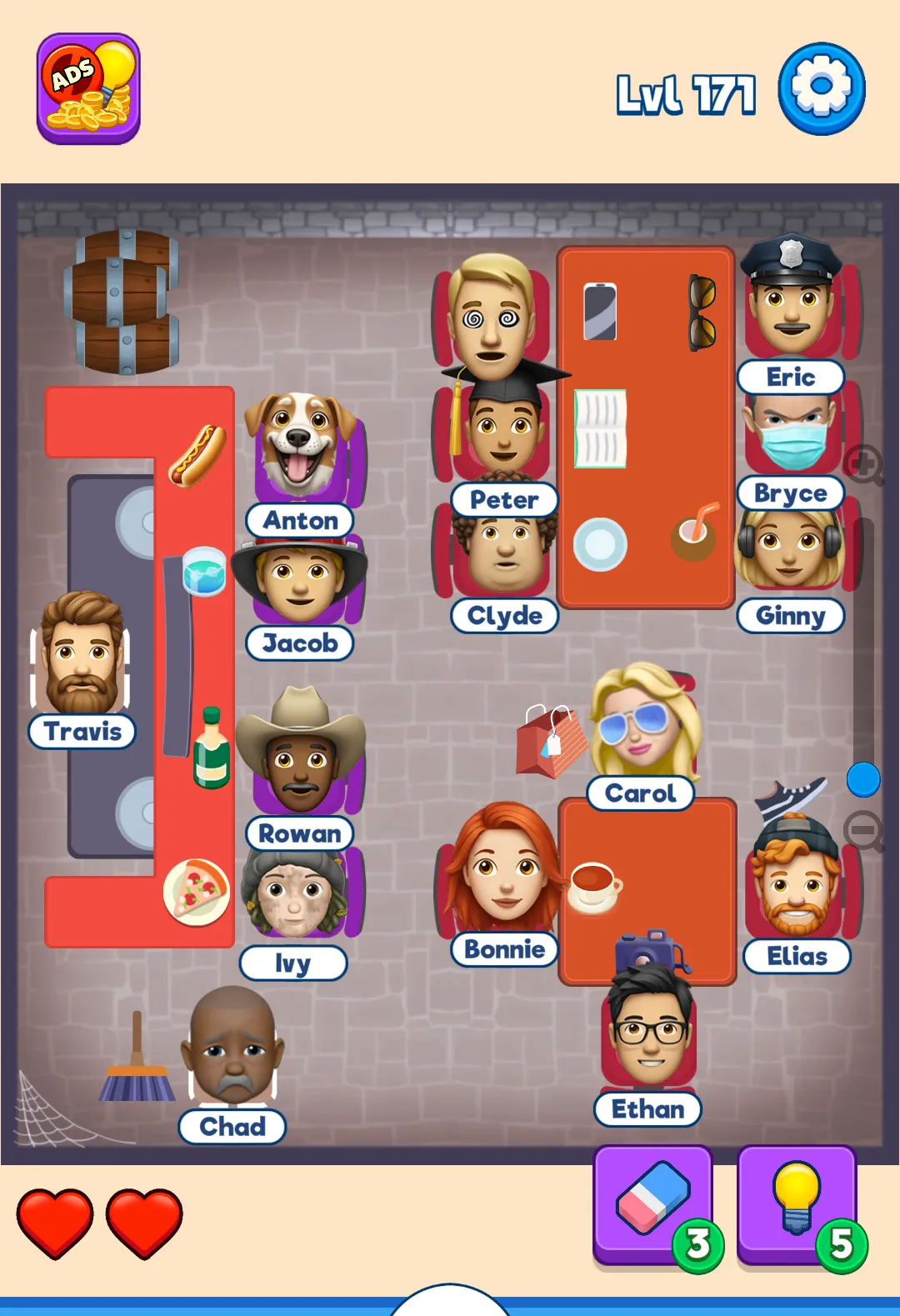Screen dimensions: 900x1316
Task: Open the settings gear
Action: pos(821,88)
